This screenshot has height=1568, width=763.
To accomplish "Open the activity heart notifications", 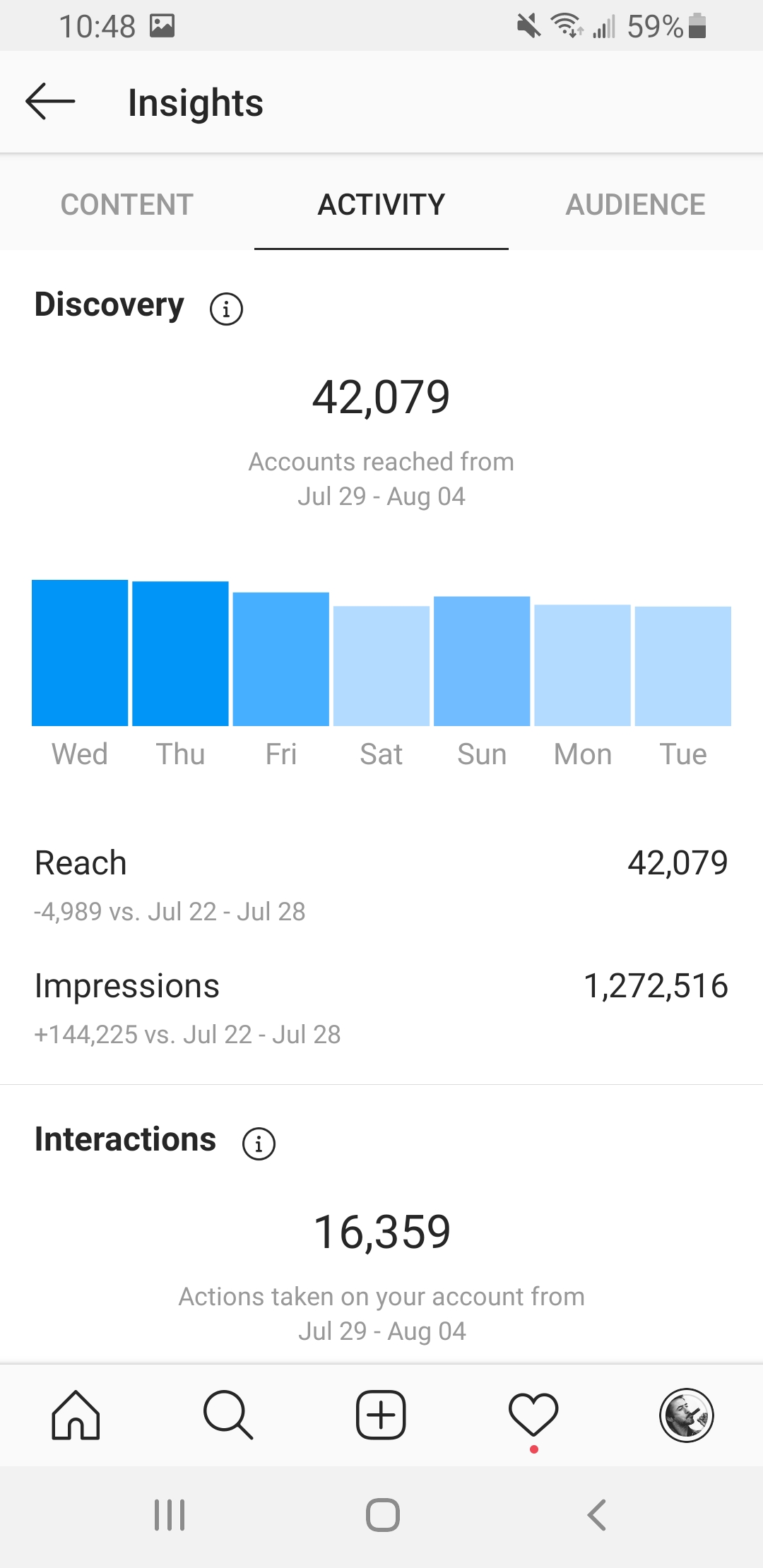I will tap(533, 1415).
